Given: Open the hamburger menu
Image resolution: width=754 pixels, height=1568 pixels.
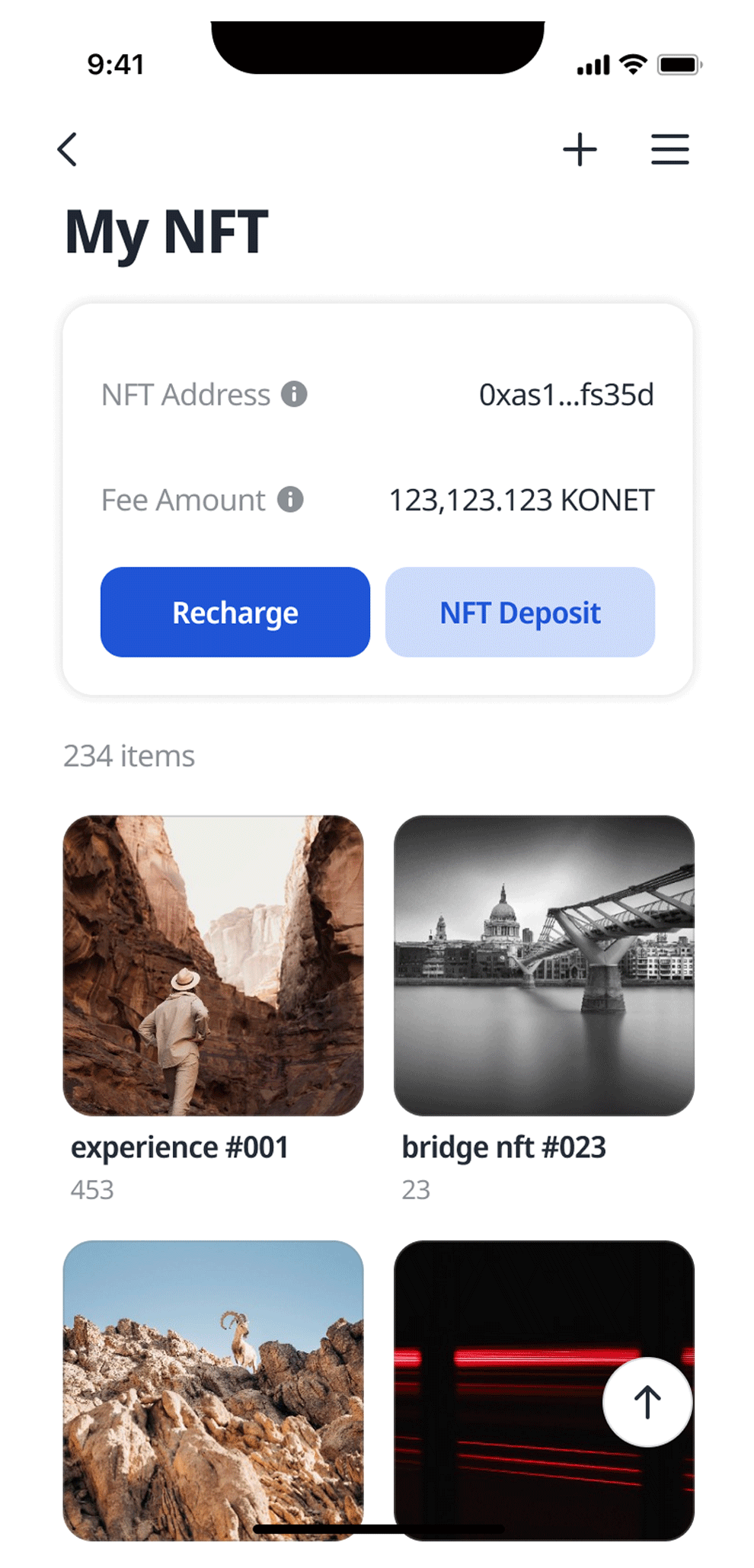Looking at the screenshot, I should tap(669, 149).
